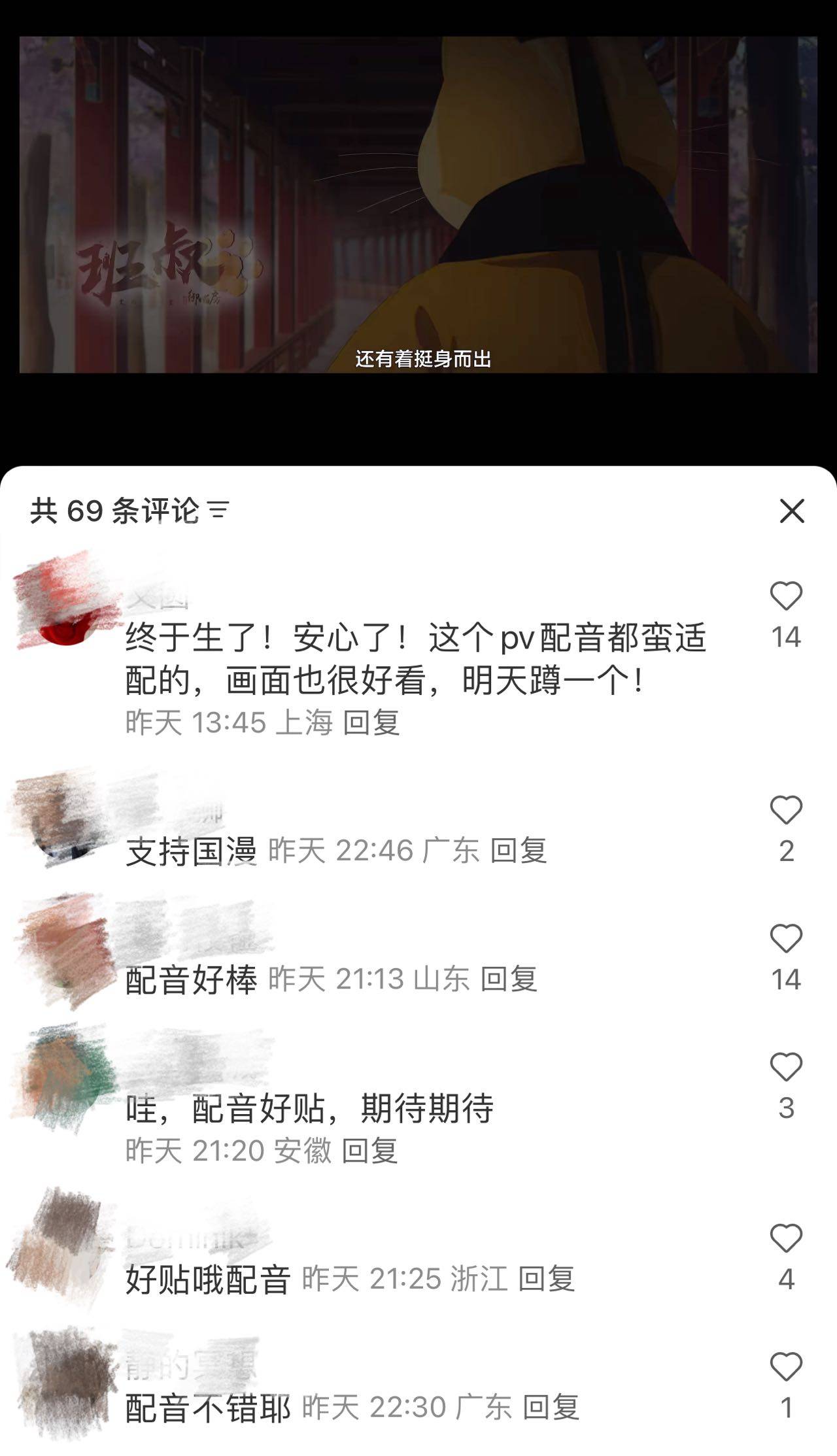The image size is (837, 1456).
Task: Like the 配音不错耶 comment
Action: click(785, 1366)
